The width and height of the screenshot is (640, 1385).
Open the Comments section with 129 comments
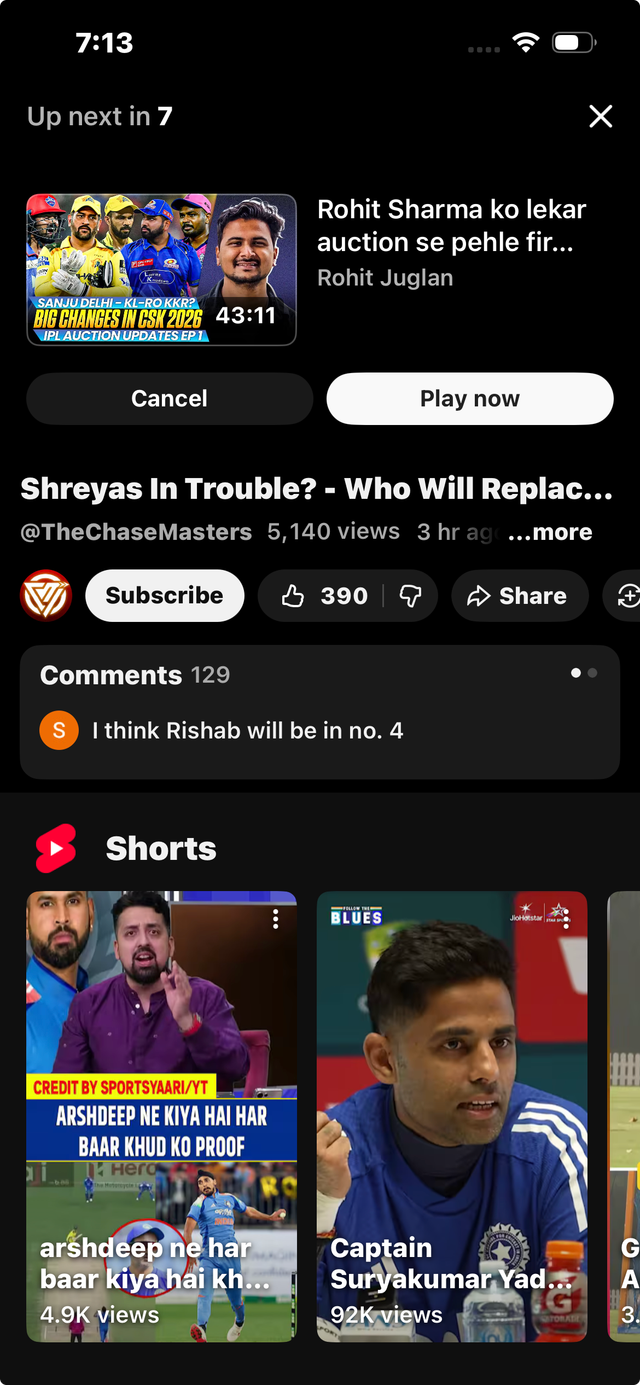tap(320, 711)
